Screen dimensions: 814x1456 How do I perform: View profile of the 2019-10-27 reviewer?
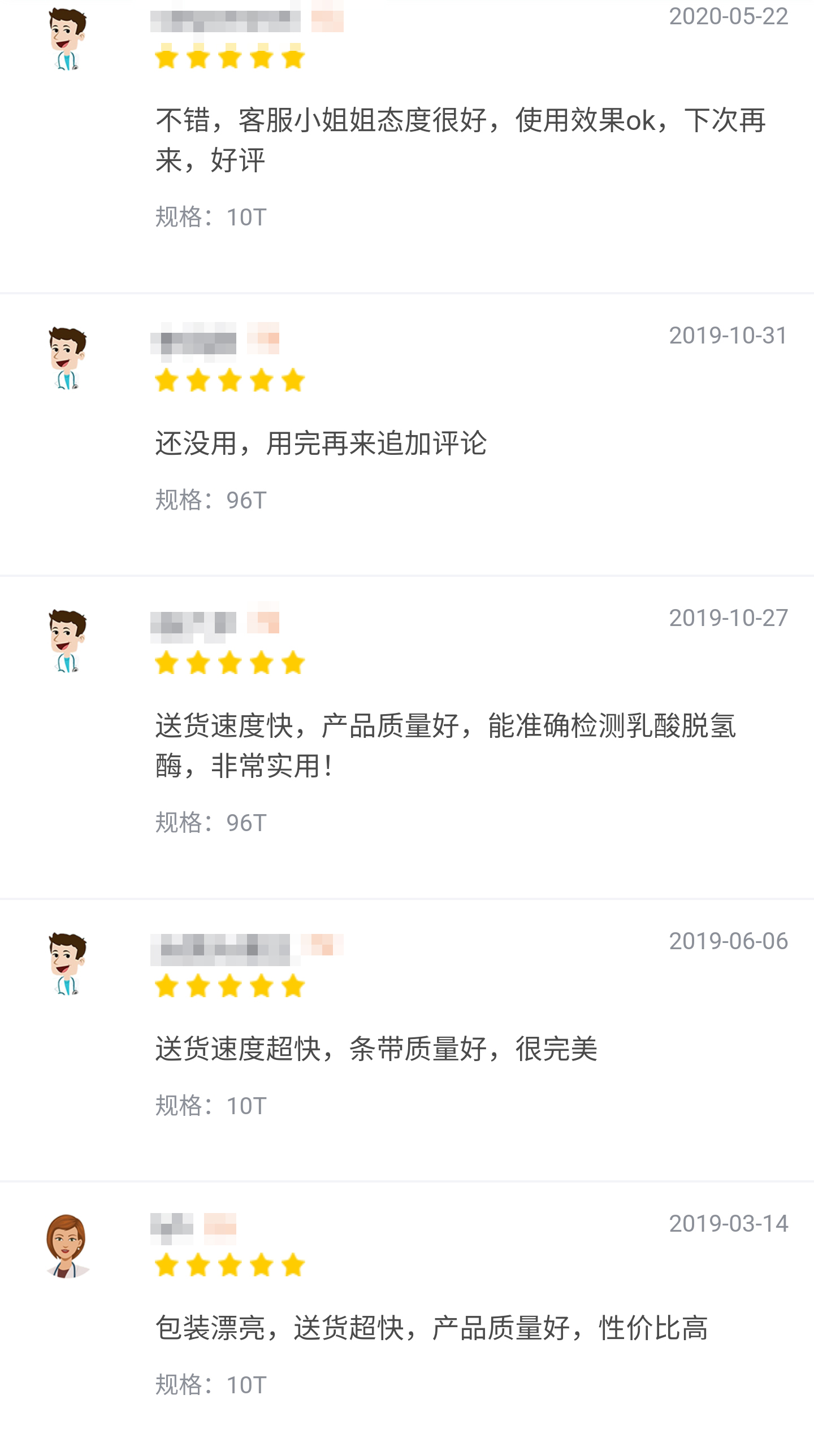pyautogui.click(x=67, y=640)
